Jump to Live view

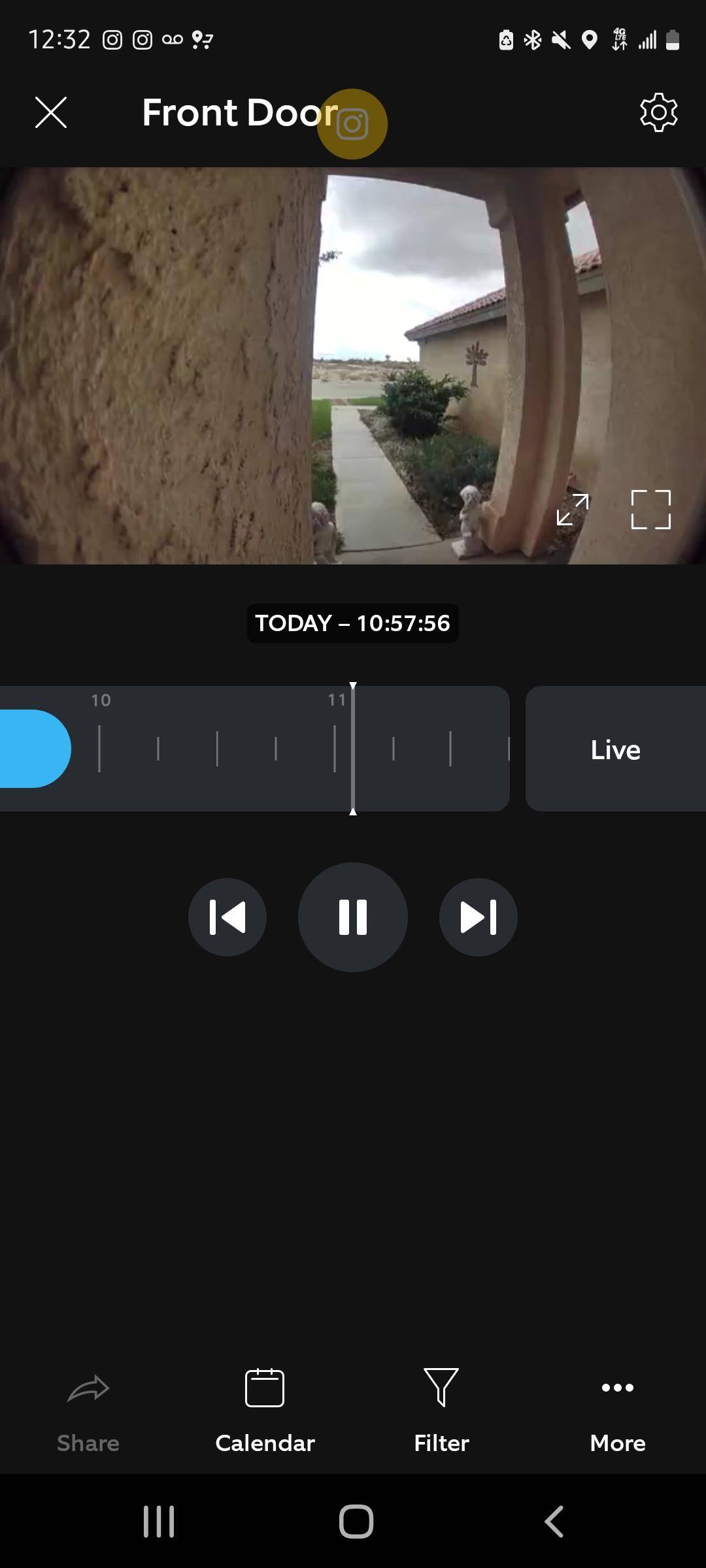tap(615, 749)
